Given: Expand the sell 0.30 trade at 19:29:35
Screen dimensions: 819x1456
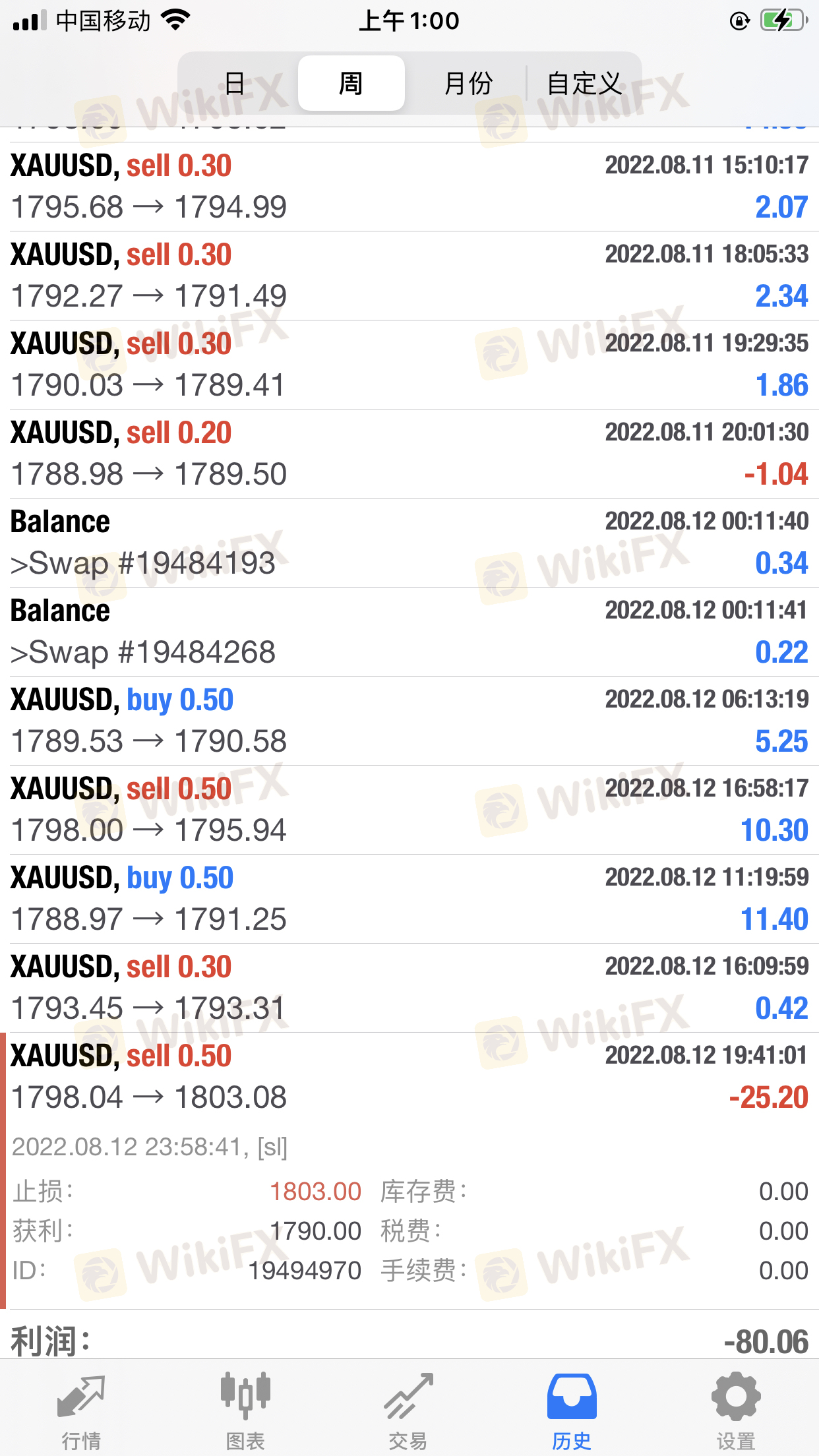Looking at the screenshot, I should point(409,365).
